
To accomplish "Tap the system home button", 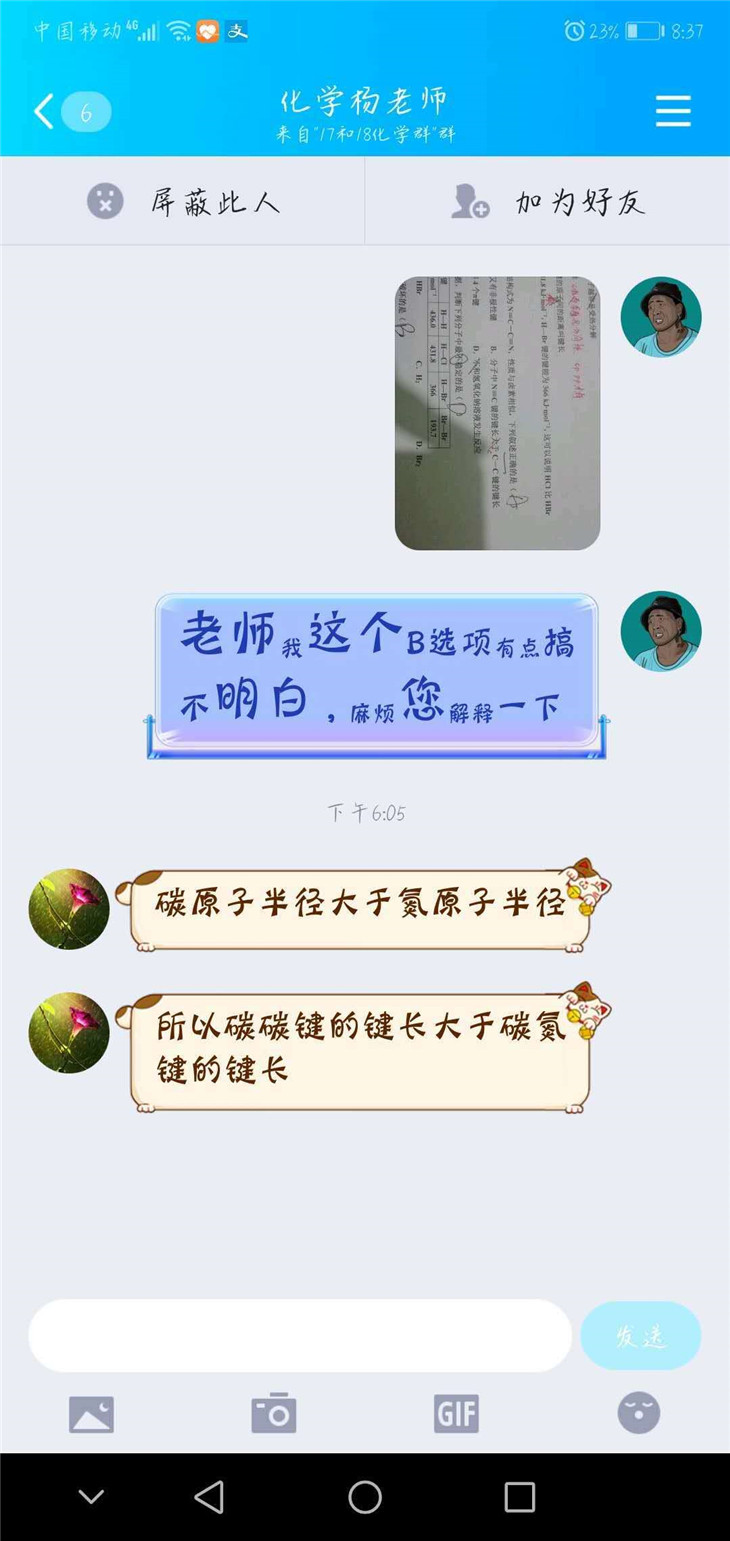I will [365, 1497].
